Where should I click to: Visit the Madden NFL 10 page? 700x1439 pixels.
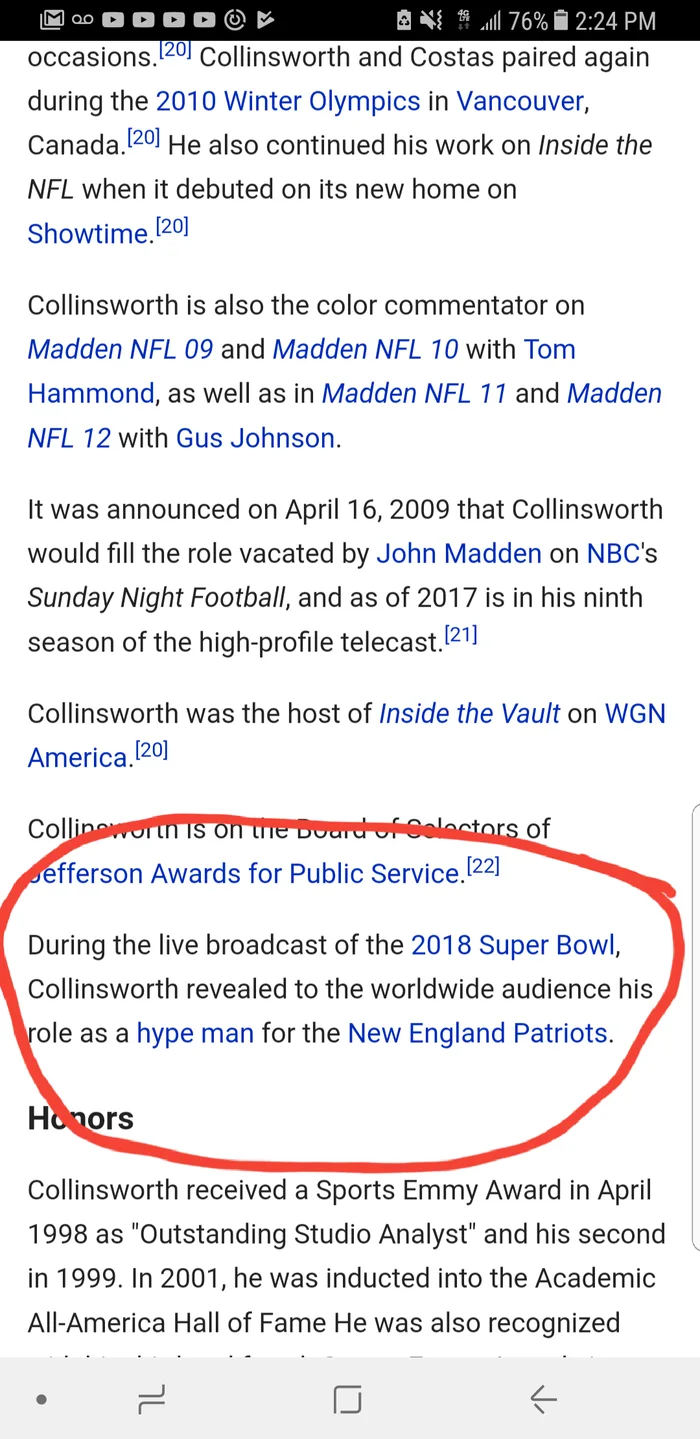tap(365, 349)
